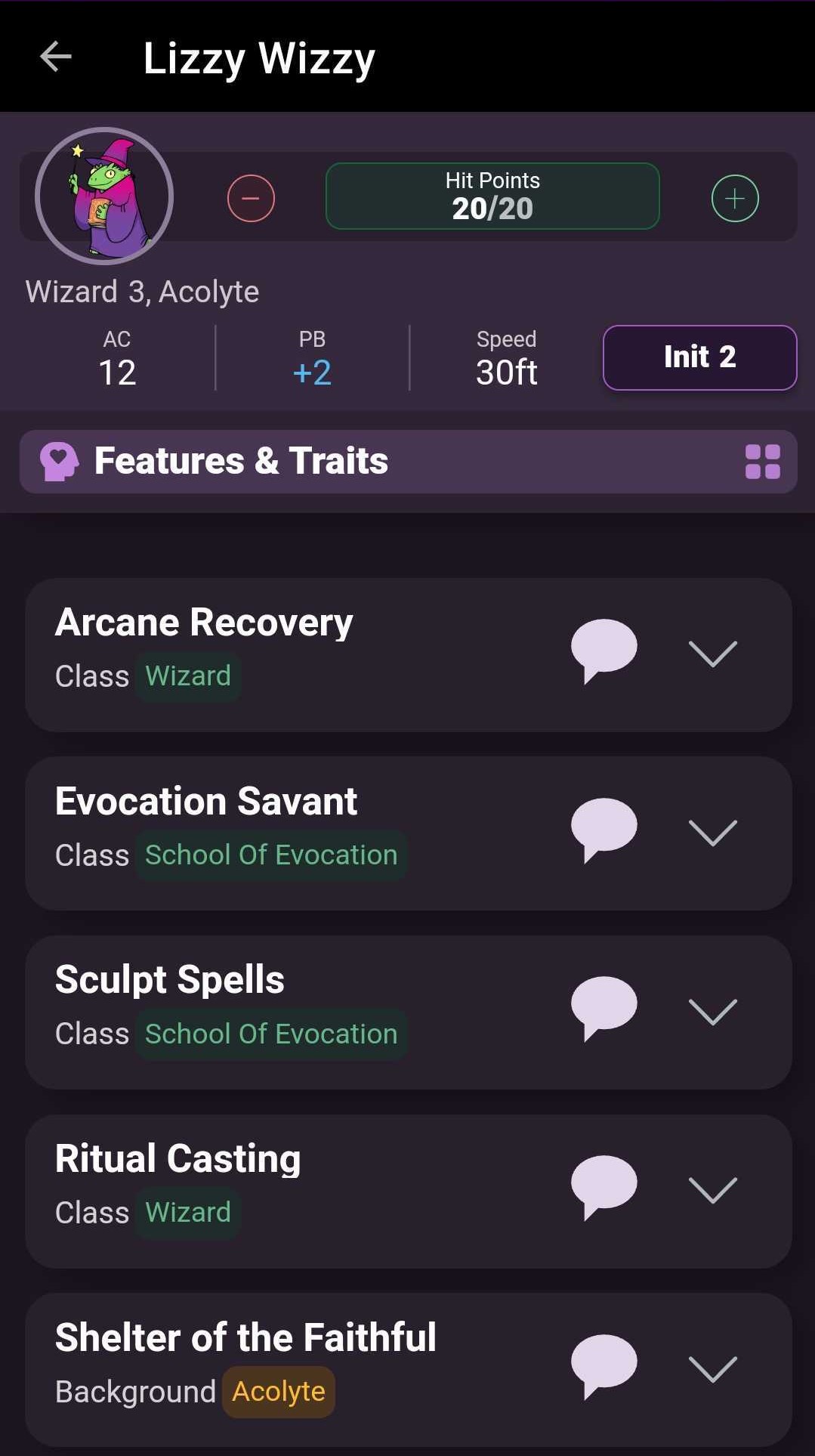The width and height of the screenshot is (815, 1456).
Task: Increase hit points with the plus button
Action: (734, 198)
